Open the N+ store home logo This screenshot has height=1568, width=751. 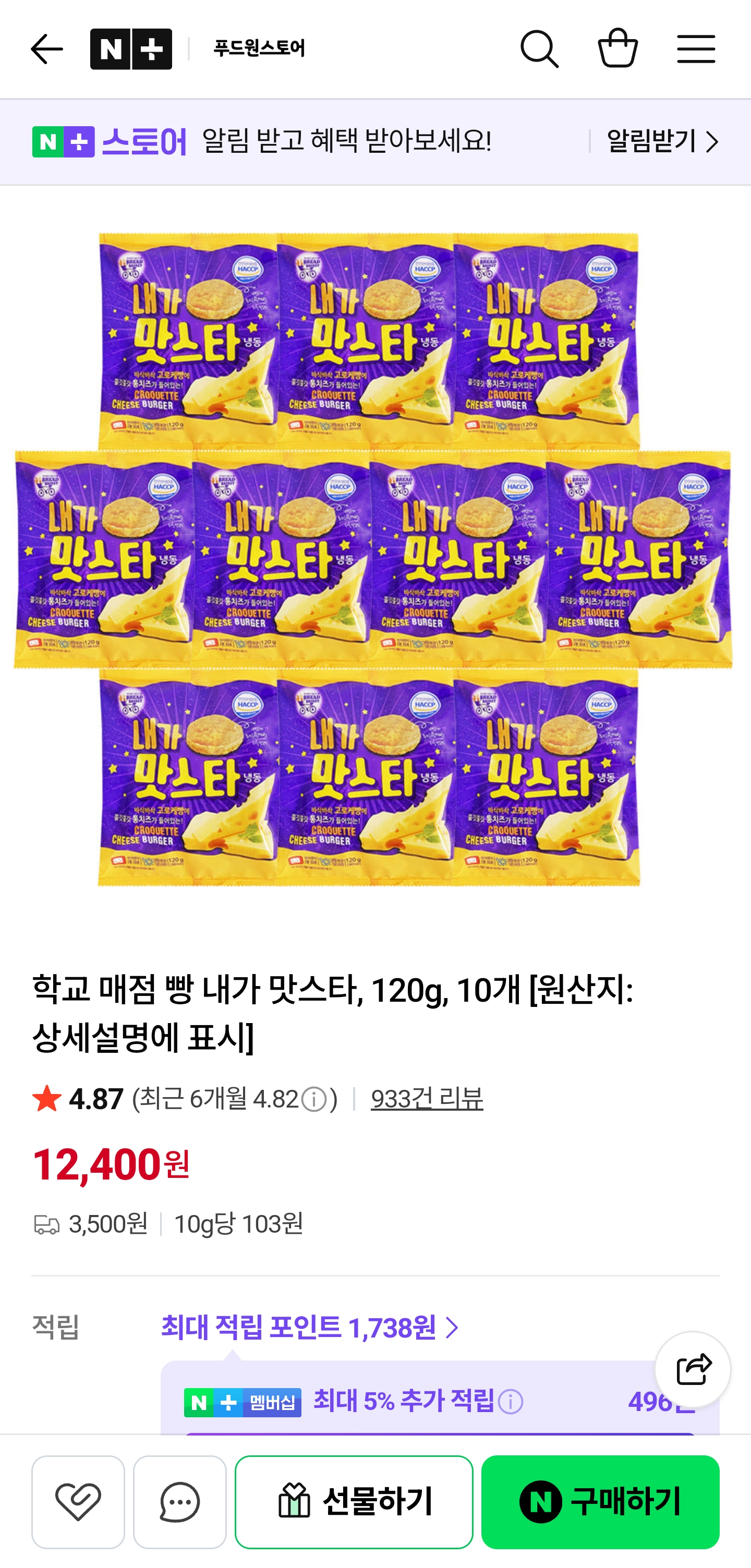(x=131, y=48)
